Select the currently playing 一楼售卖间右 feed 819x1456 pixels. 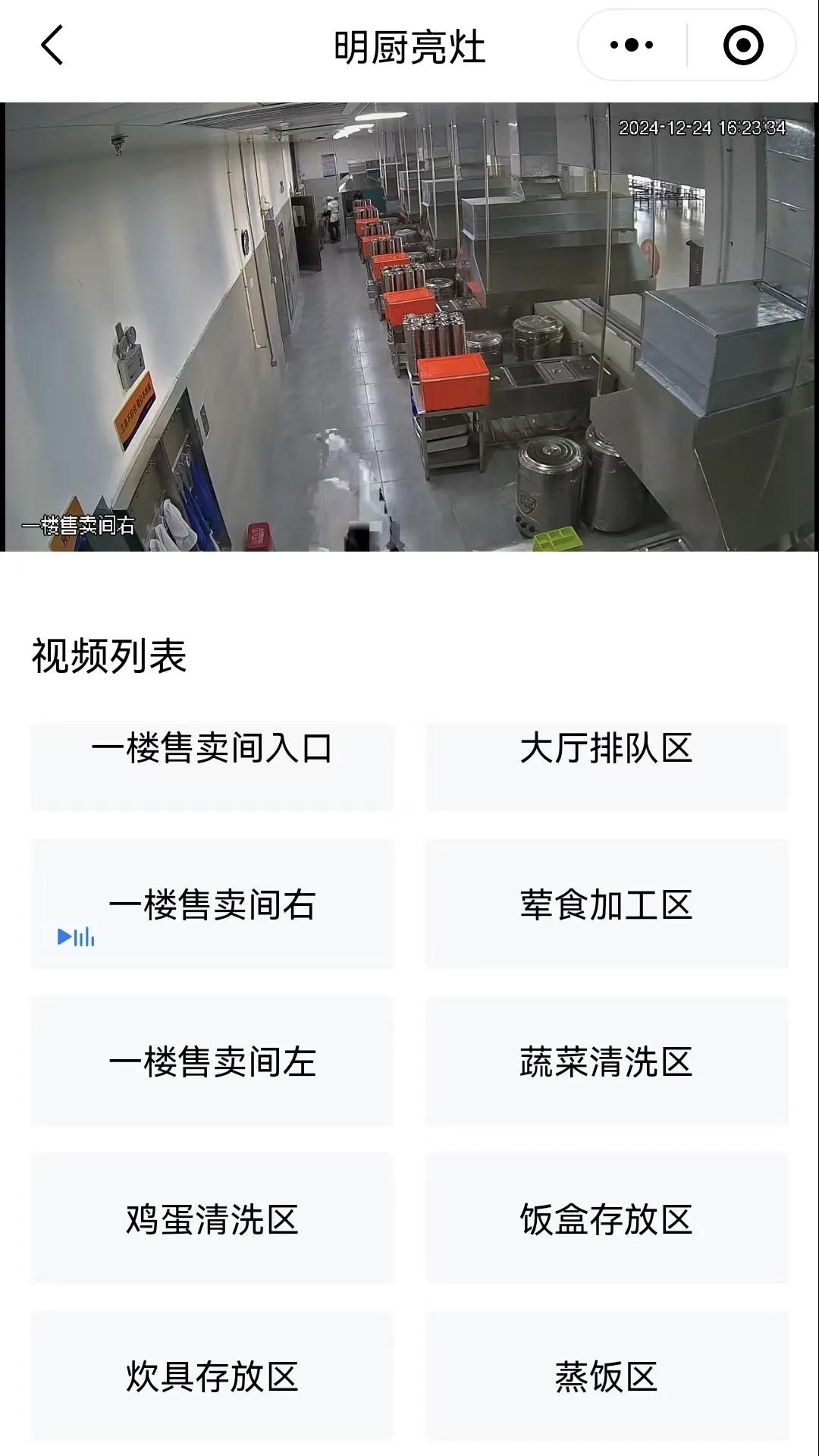(212, 904)
